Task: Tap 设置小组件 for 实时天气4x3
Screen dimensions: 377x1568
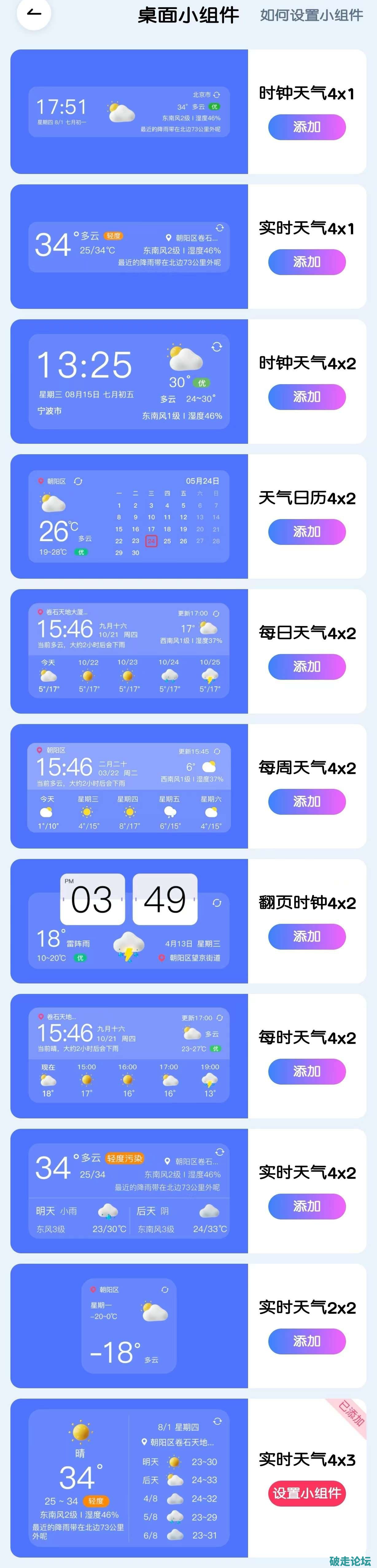Action: point(307,1493)
